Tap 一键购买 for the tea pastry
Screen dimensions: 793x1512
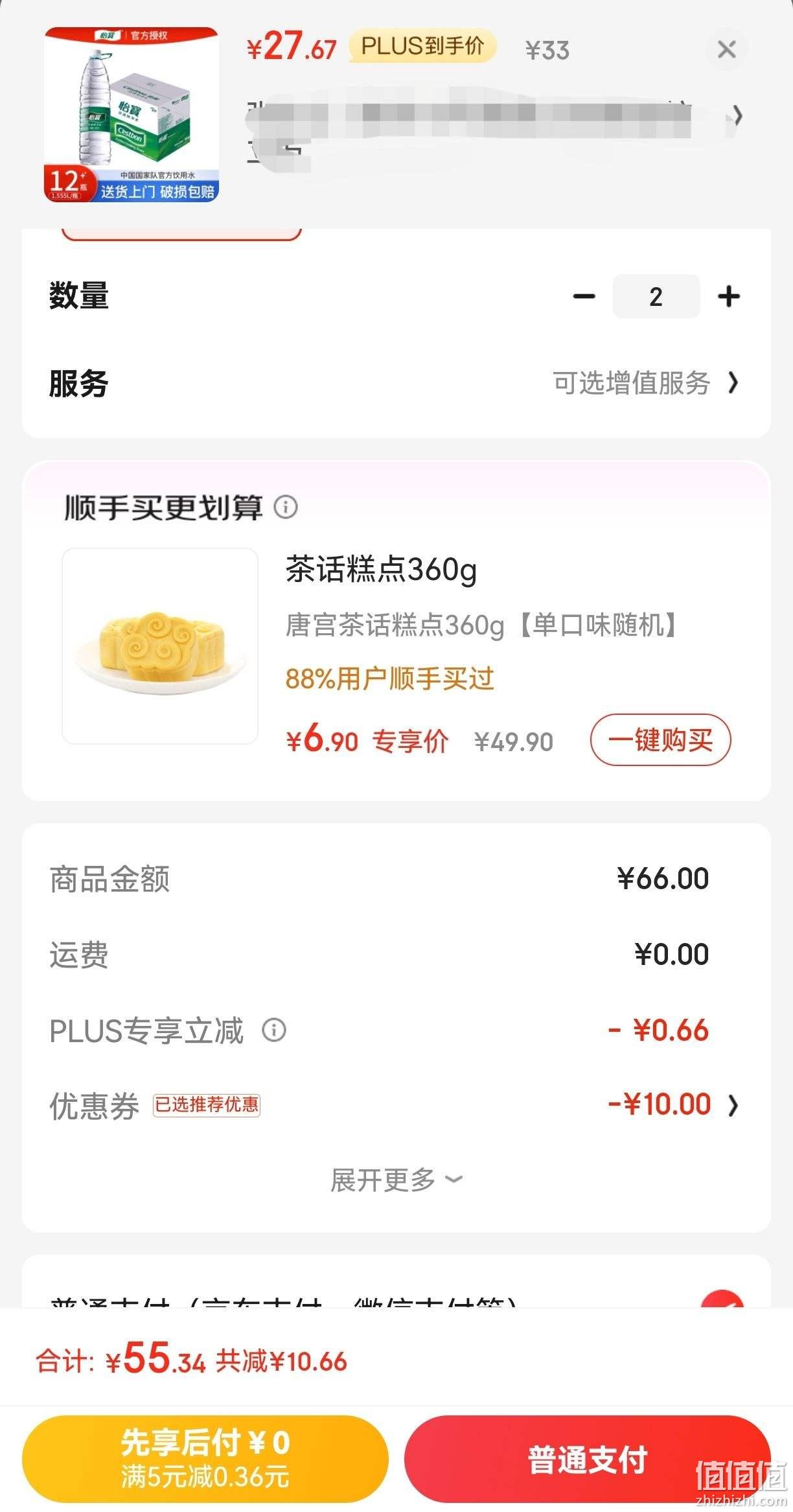click(660, 739)
